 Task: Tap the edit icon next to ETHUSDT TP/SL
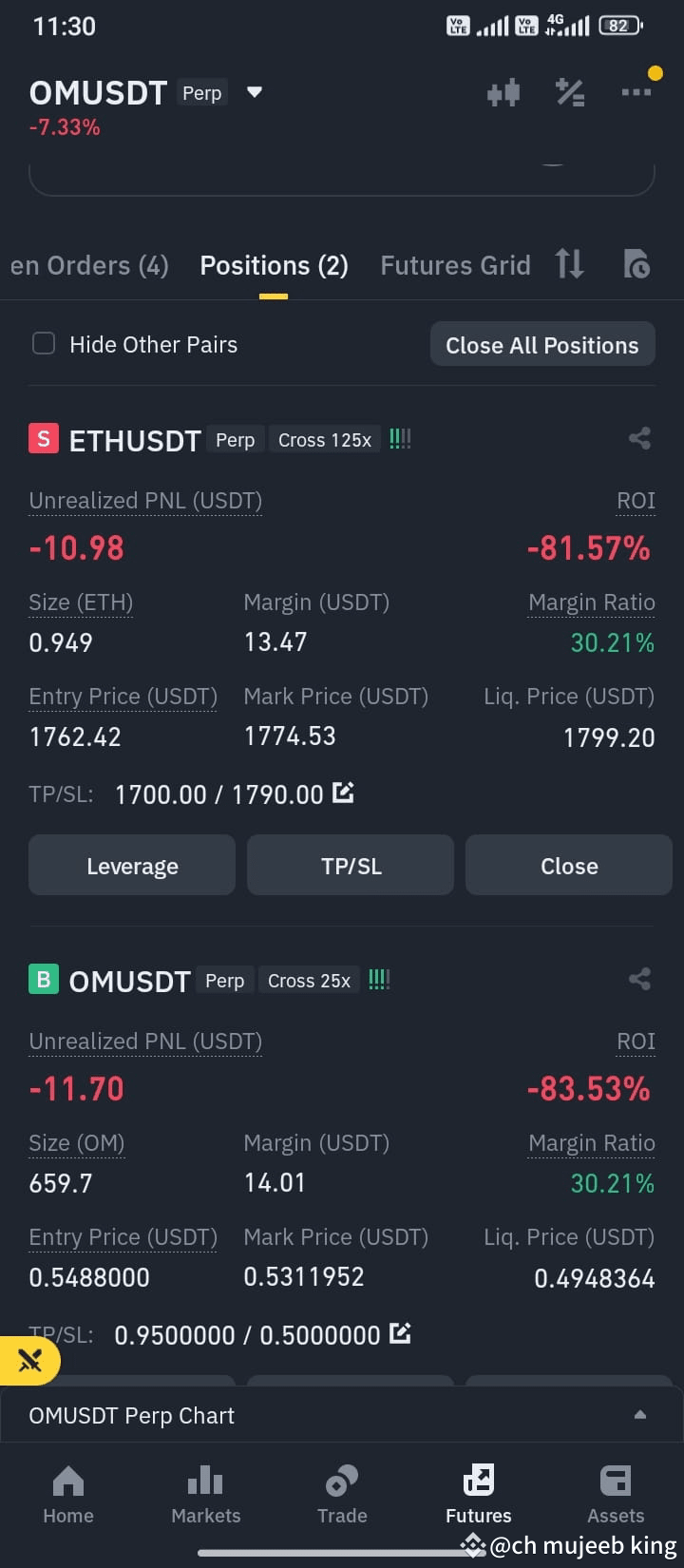(344, 792)
